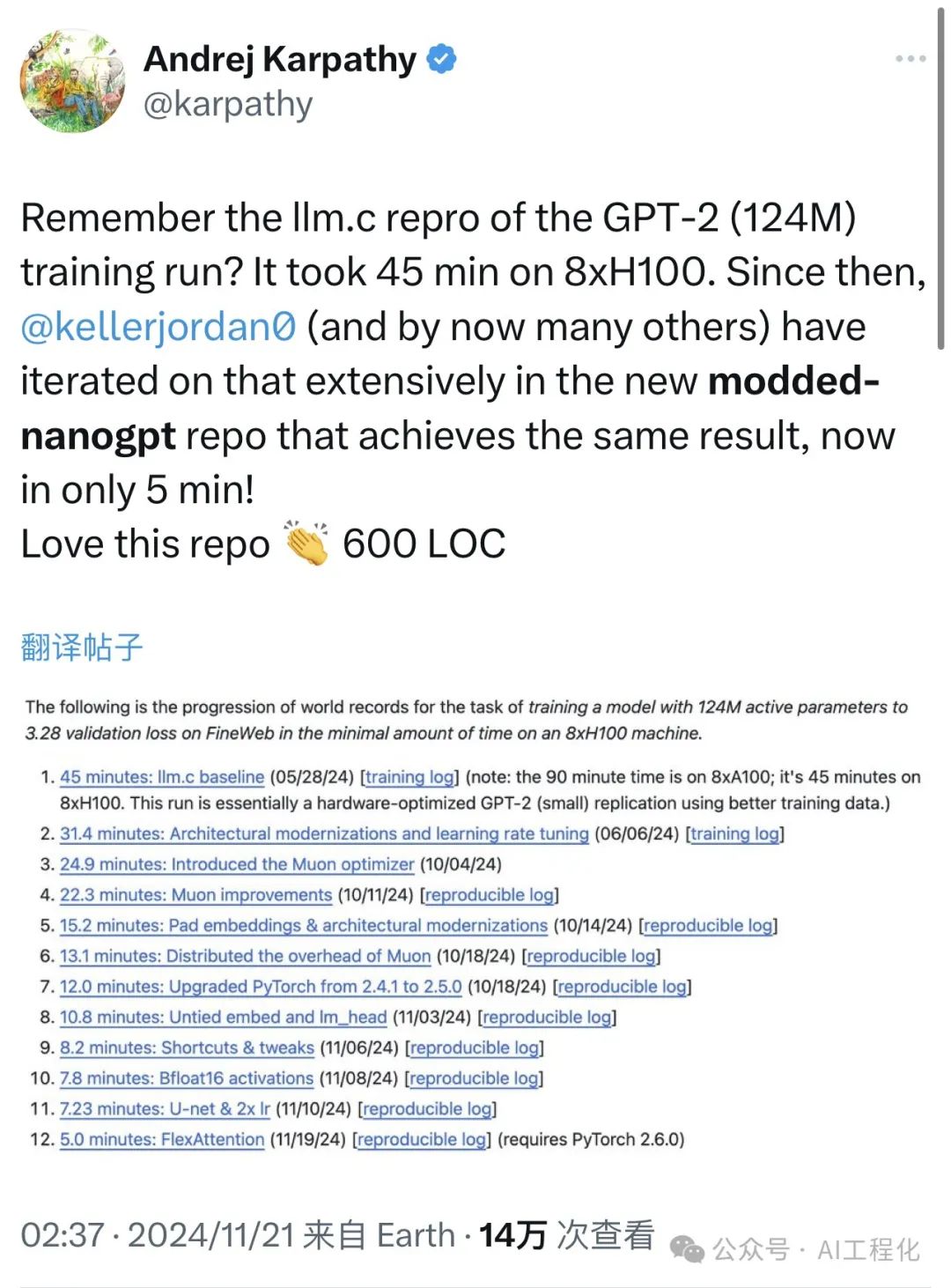Open Andrej Karpathy's profile avatar
This screenshot has width=951, height=1288.
point(73,81)
